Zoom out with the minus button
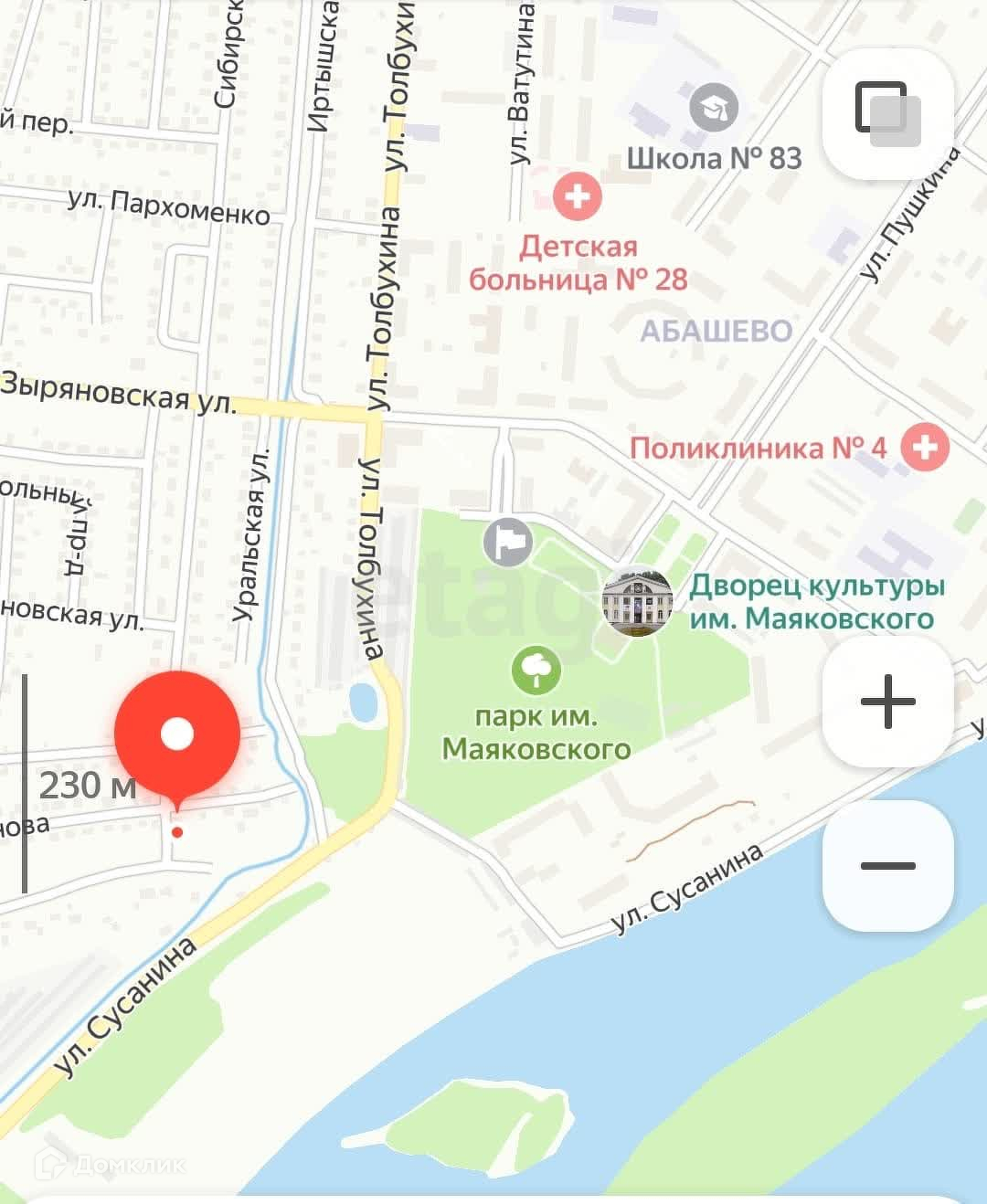Image resolution: width=987 pixels, height=1204 pixels. click(x=887, y=864)
